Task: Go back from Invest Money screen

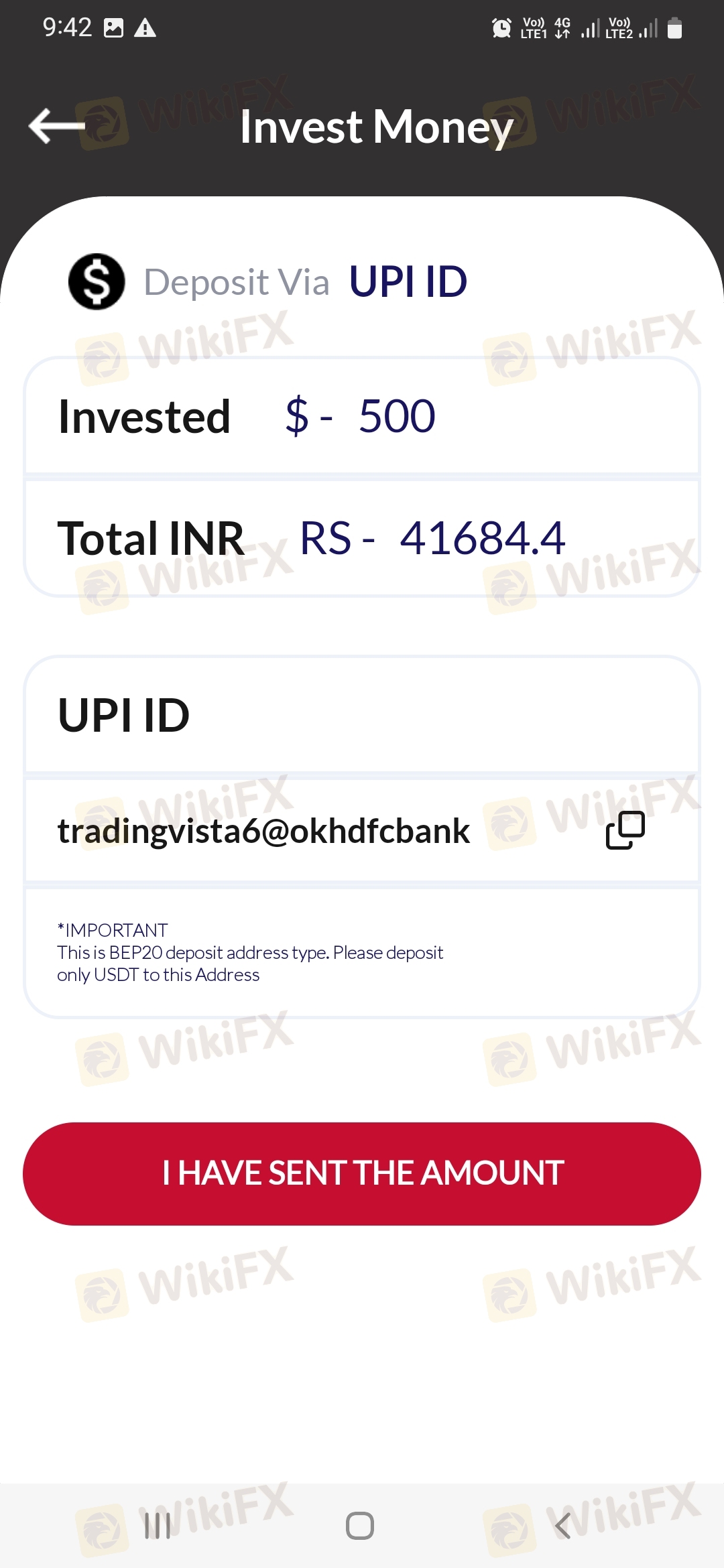Action: coord(57,126)
